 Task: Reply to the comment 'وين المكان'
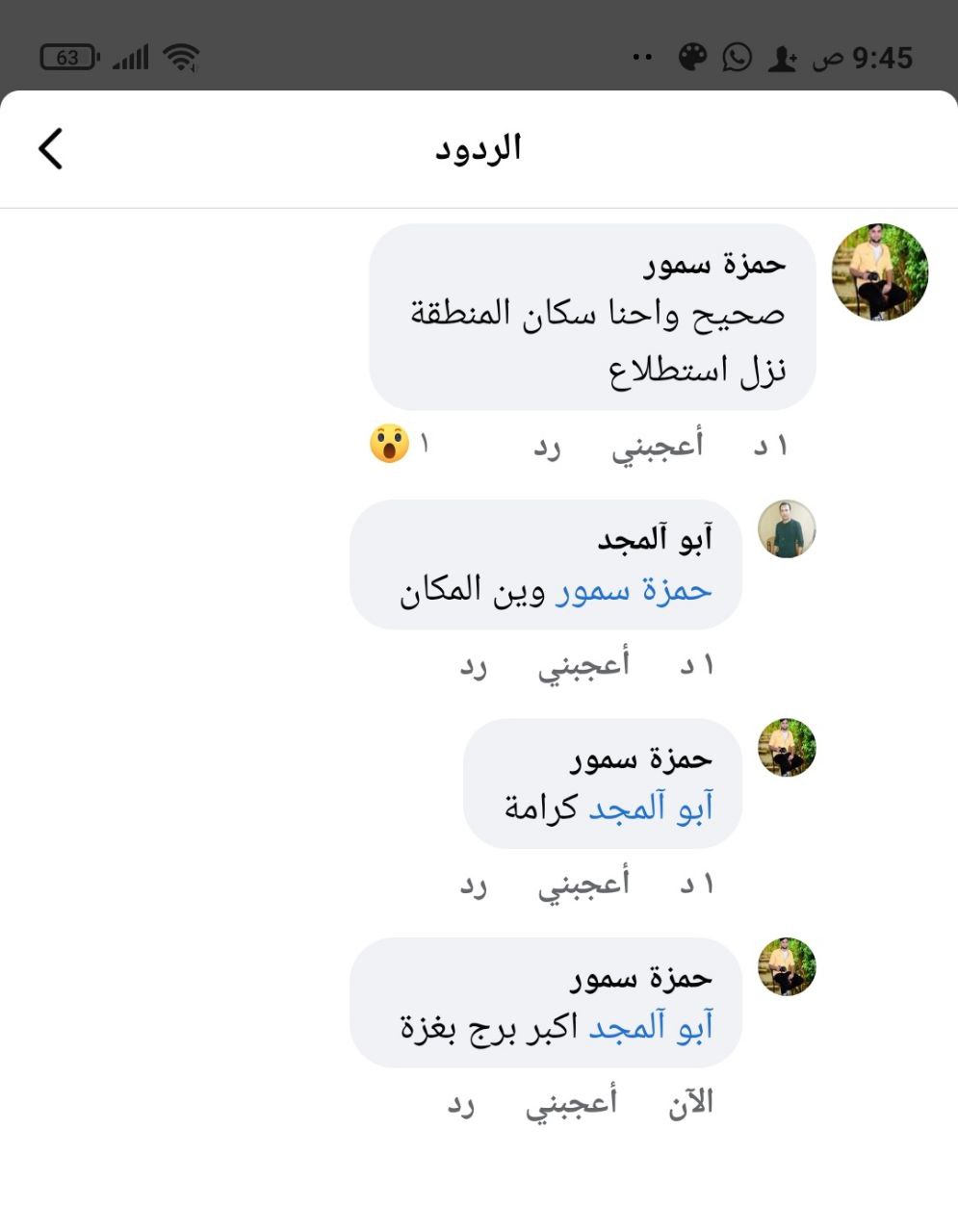pos(473,666)
